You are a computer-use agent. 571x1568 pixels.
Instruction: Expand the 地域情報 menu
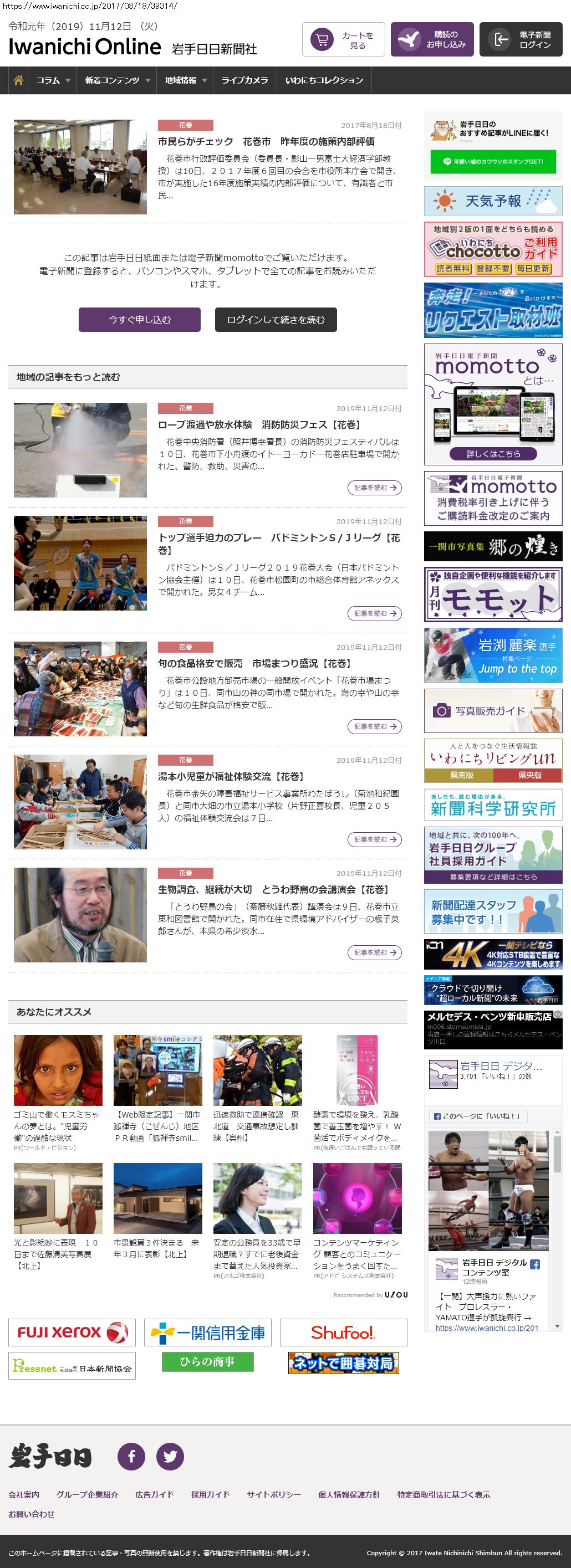pyautogui.click(x=185, y=80)
